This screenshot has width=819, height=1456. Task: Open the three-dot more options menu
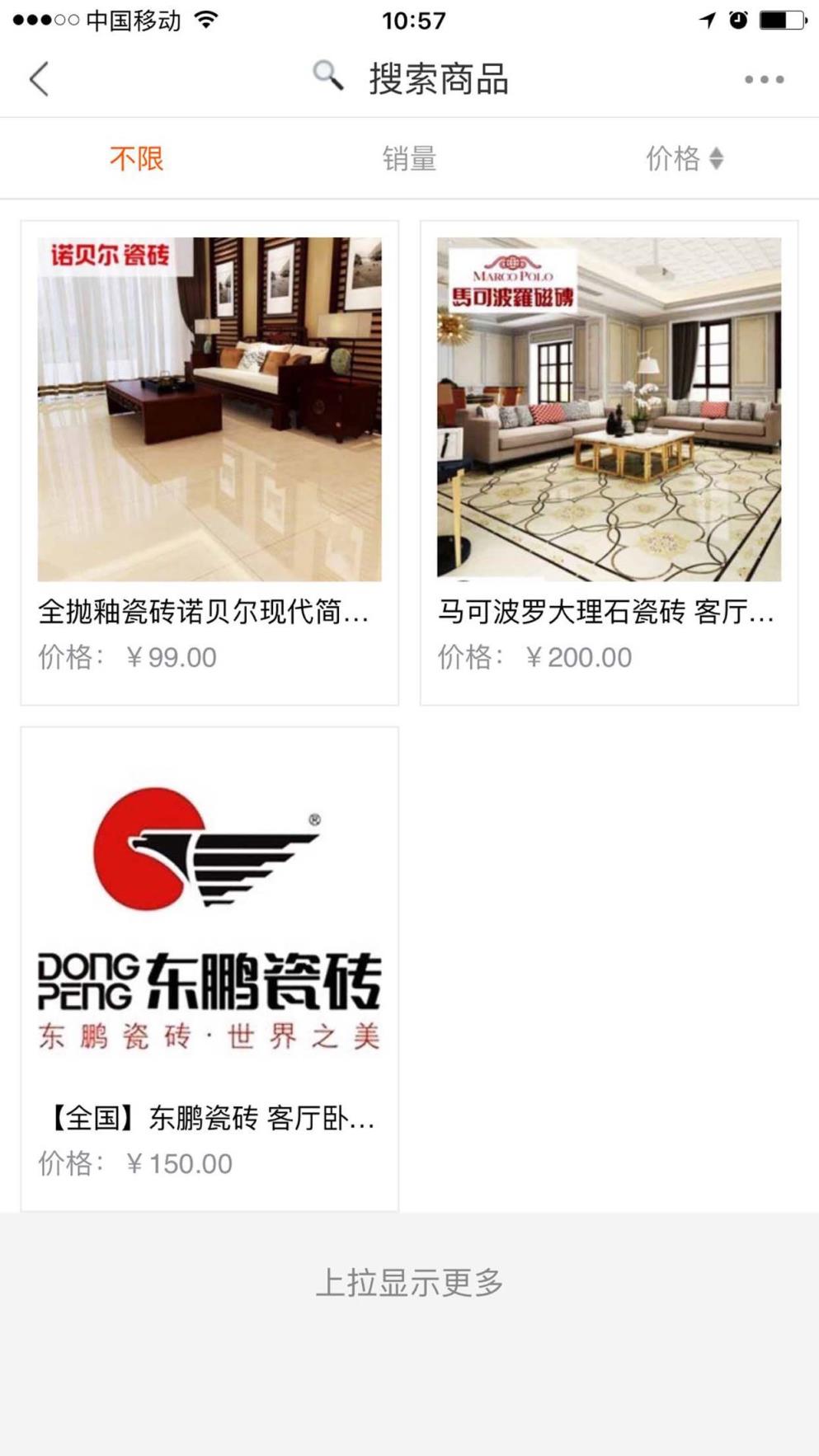(761, 79)
